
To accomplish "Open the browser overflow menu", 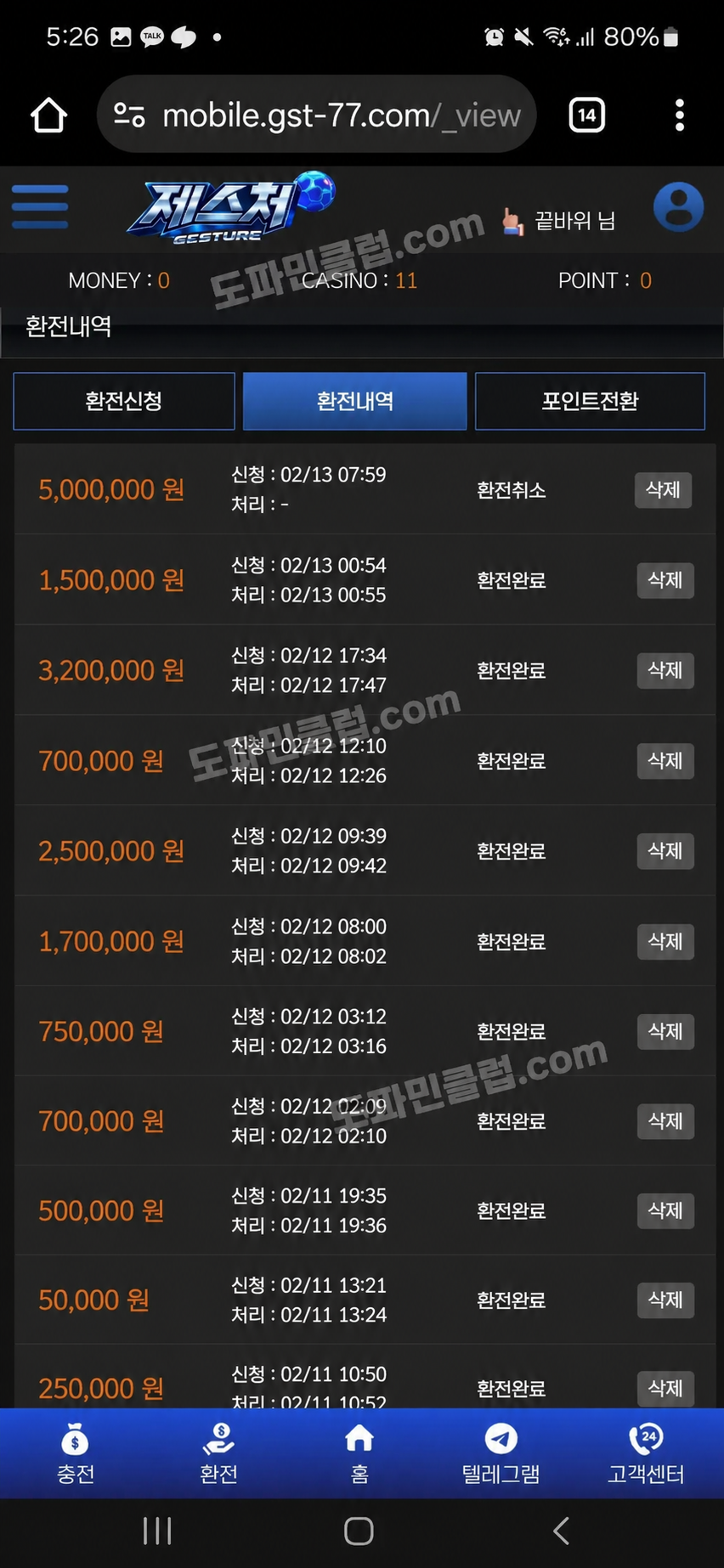I will [x=679, y=116].
